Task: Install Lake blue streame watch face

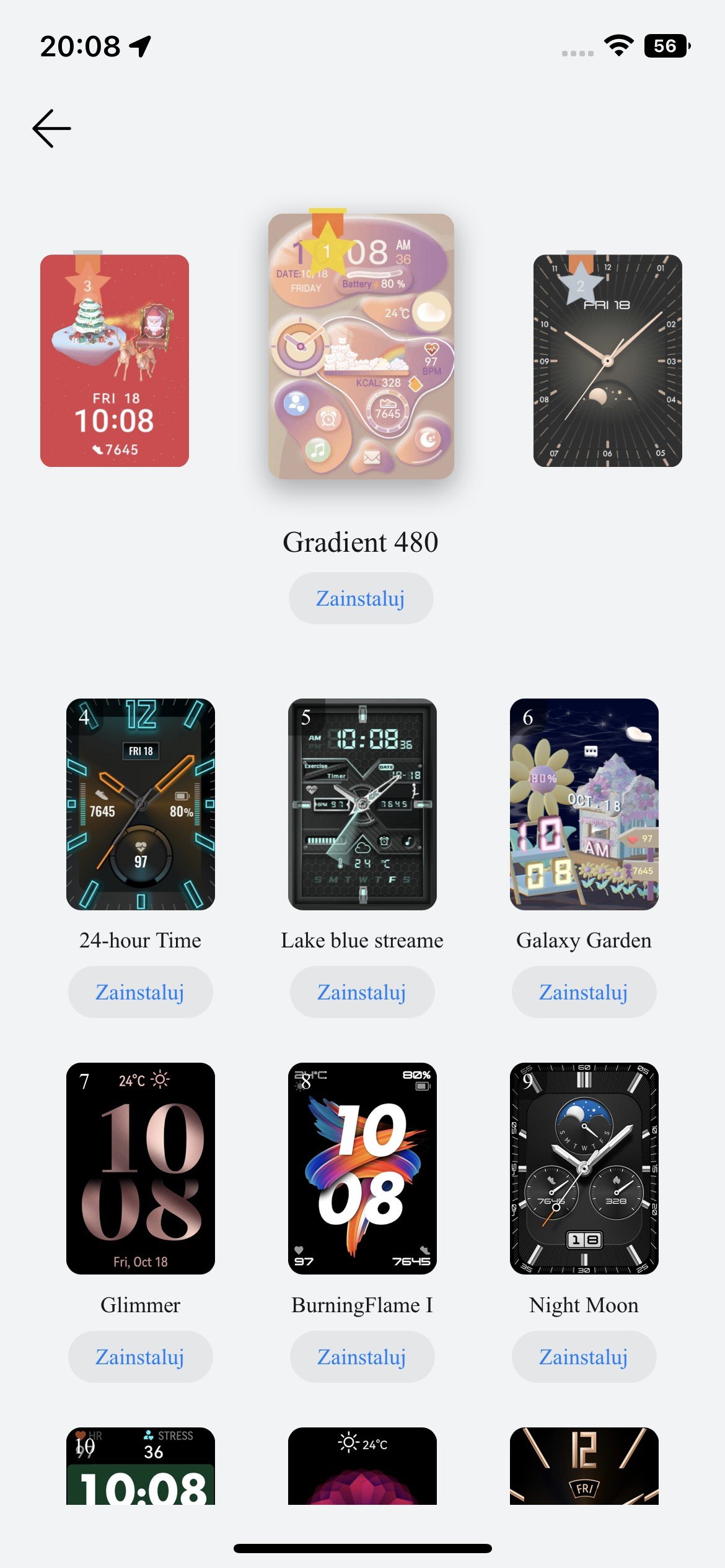Action: (362, 992)
